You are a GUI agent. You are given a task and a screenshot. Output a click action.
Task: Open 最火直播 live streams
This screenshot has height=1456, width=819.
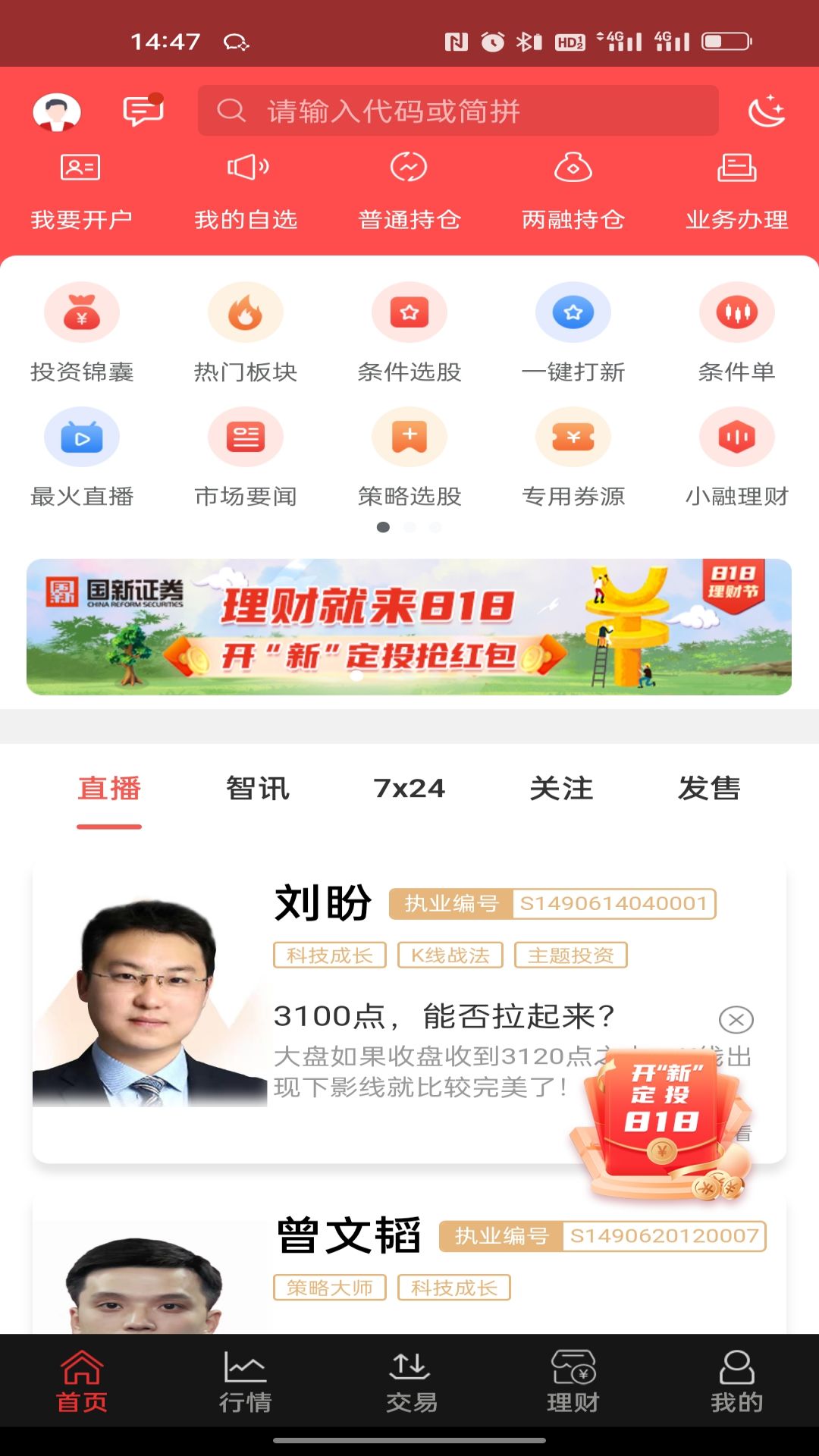coord(82,457)
